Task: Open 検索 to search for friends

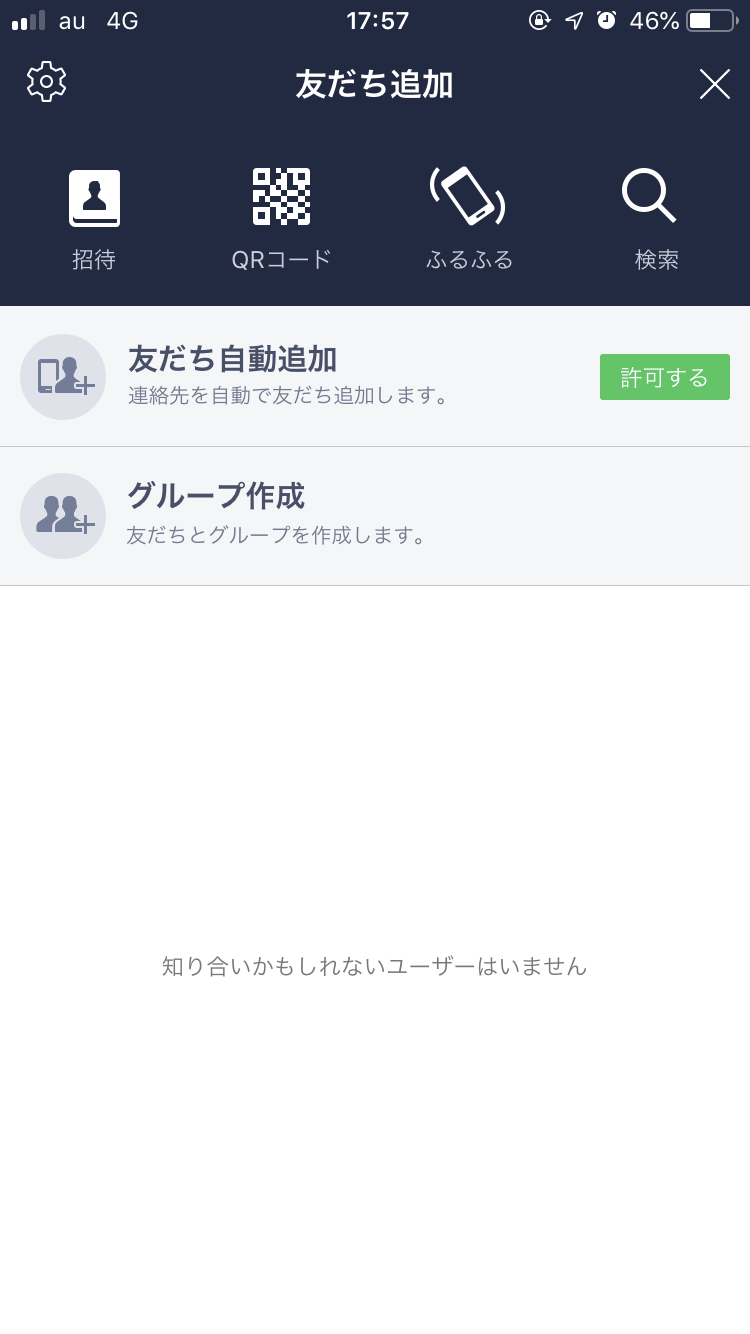Action: click(657, 219)
